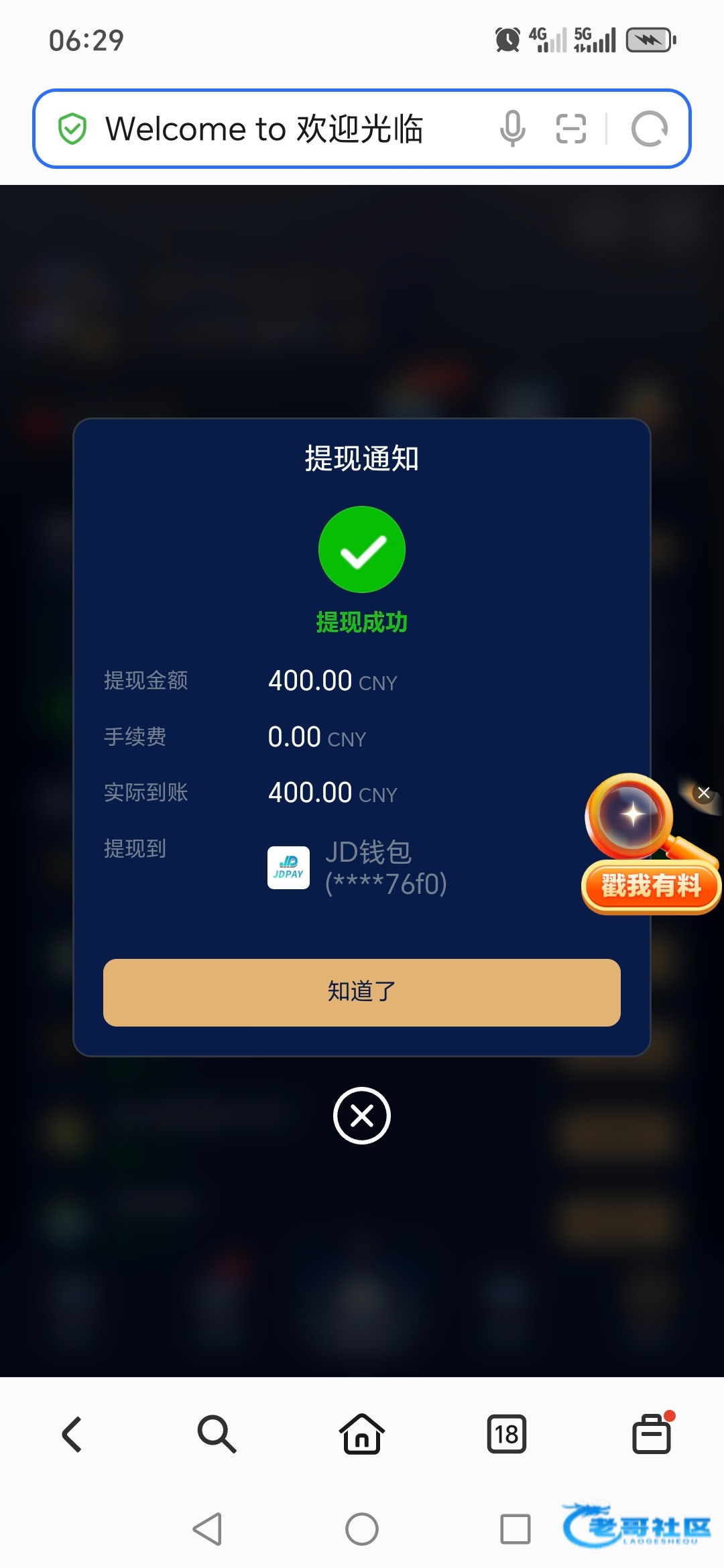The image size is (724, 1568).
Task: Open browser search from the bottom toolbar
Action: point(217,1435)
